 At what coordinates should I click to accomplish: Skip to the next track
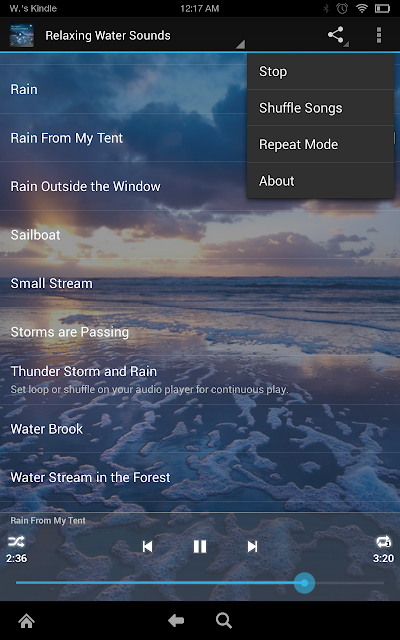pos(252,546)
